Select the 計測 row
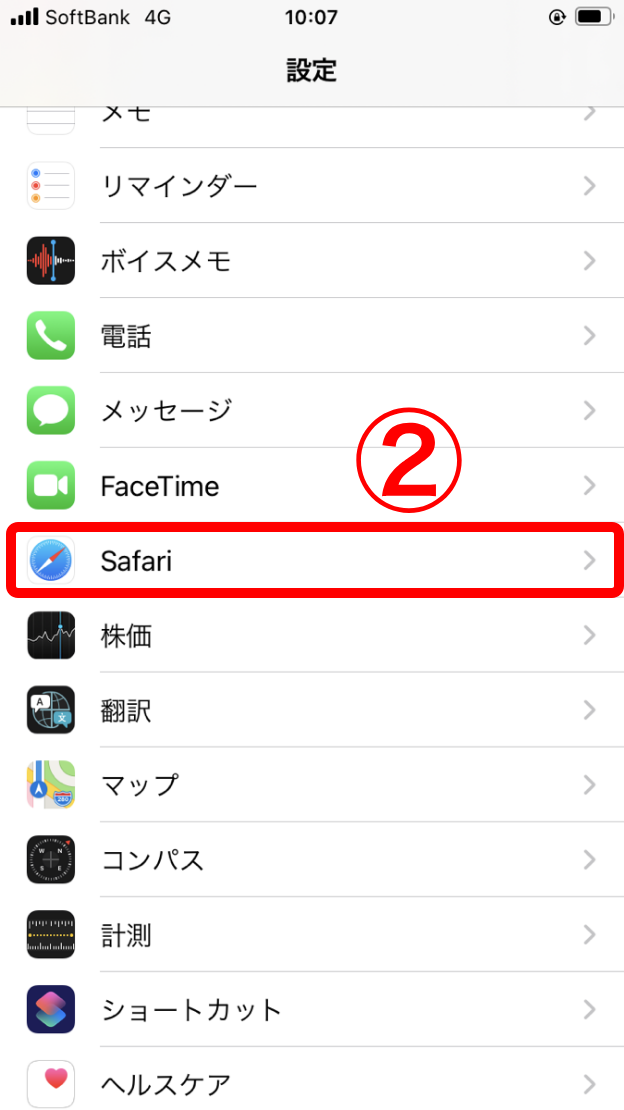The width and height of the screenshot is (624, 1110). click(x=312, y=935)
